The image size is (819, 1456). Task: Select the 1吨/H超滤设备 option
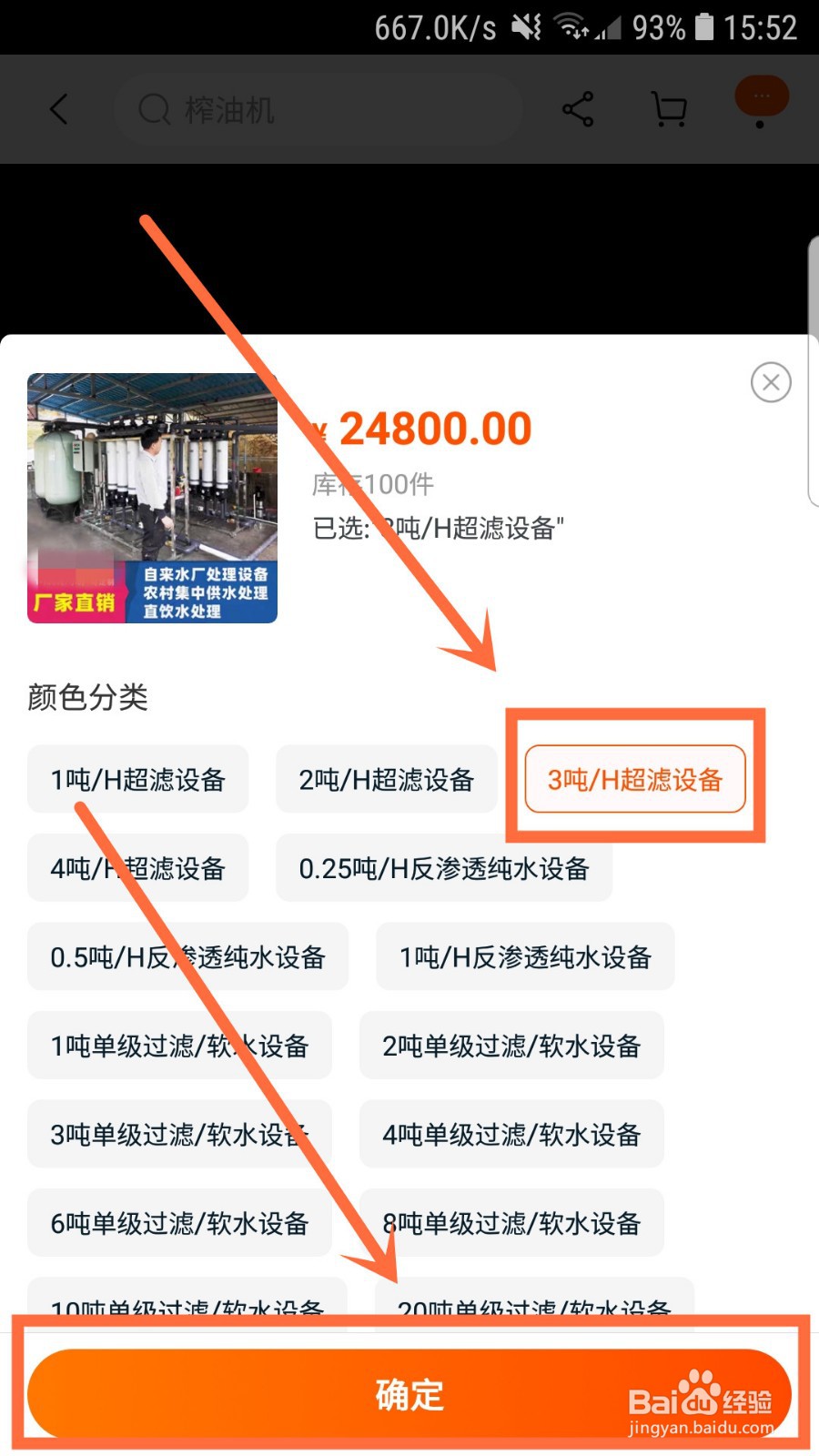(x=137, y=780)
